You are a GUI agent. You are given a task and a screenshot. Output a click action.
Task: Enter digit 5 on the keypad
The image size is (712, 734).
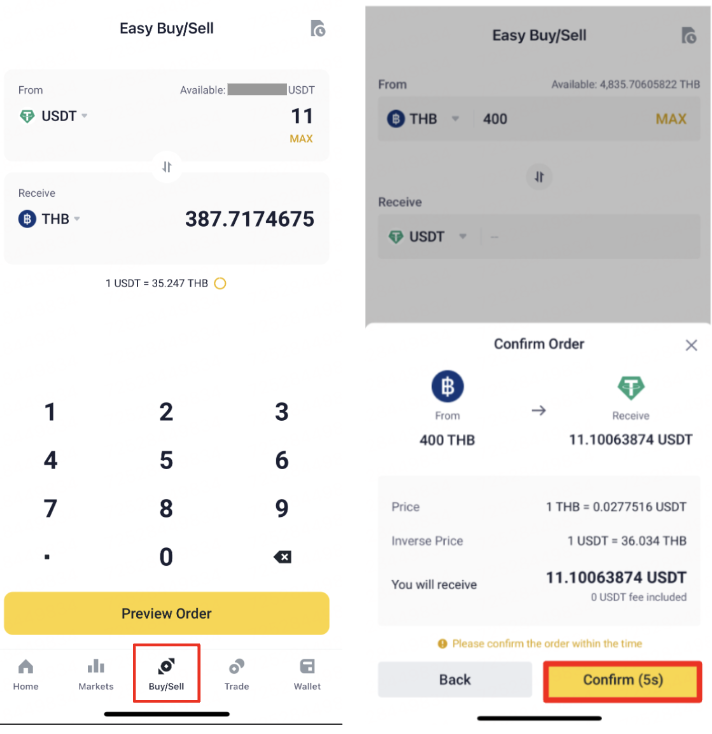coord(166,460)
